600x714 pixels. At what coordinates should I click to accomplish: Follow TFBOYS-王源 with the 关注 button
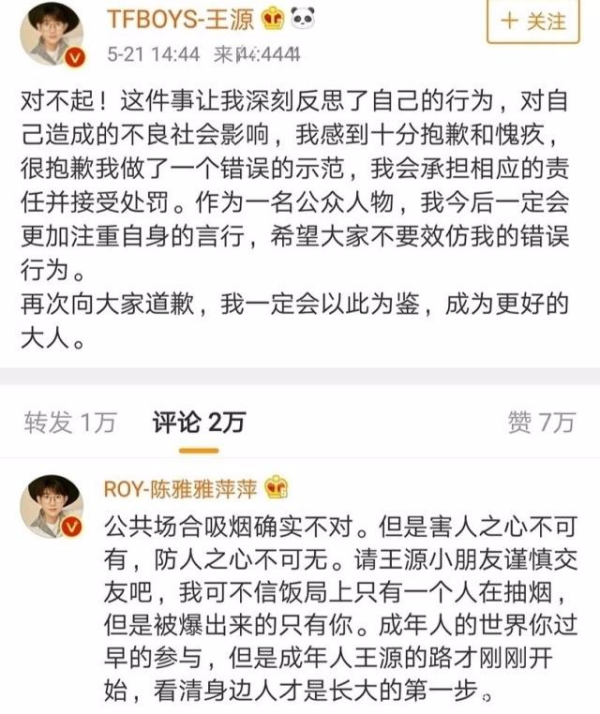[x=534, y=20]
